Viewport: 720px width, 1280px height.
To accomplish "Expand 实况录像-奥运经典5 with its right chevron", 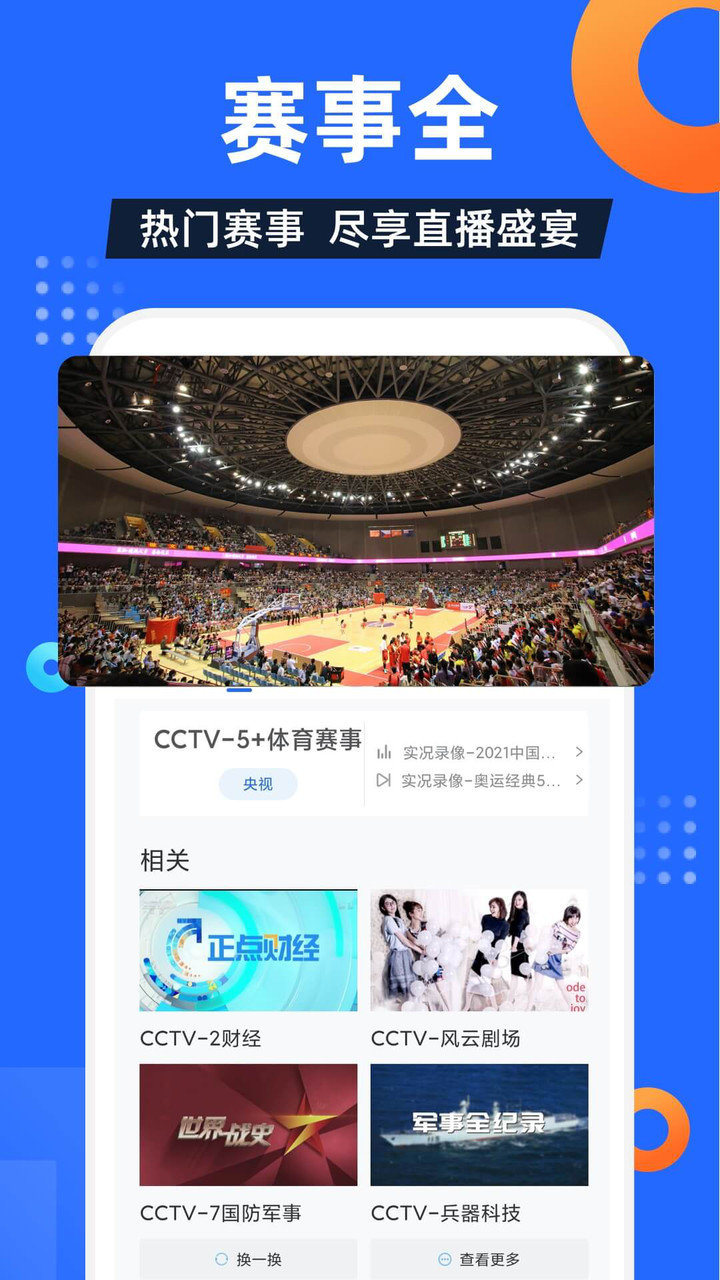I will click(578, 778).
